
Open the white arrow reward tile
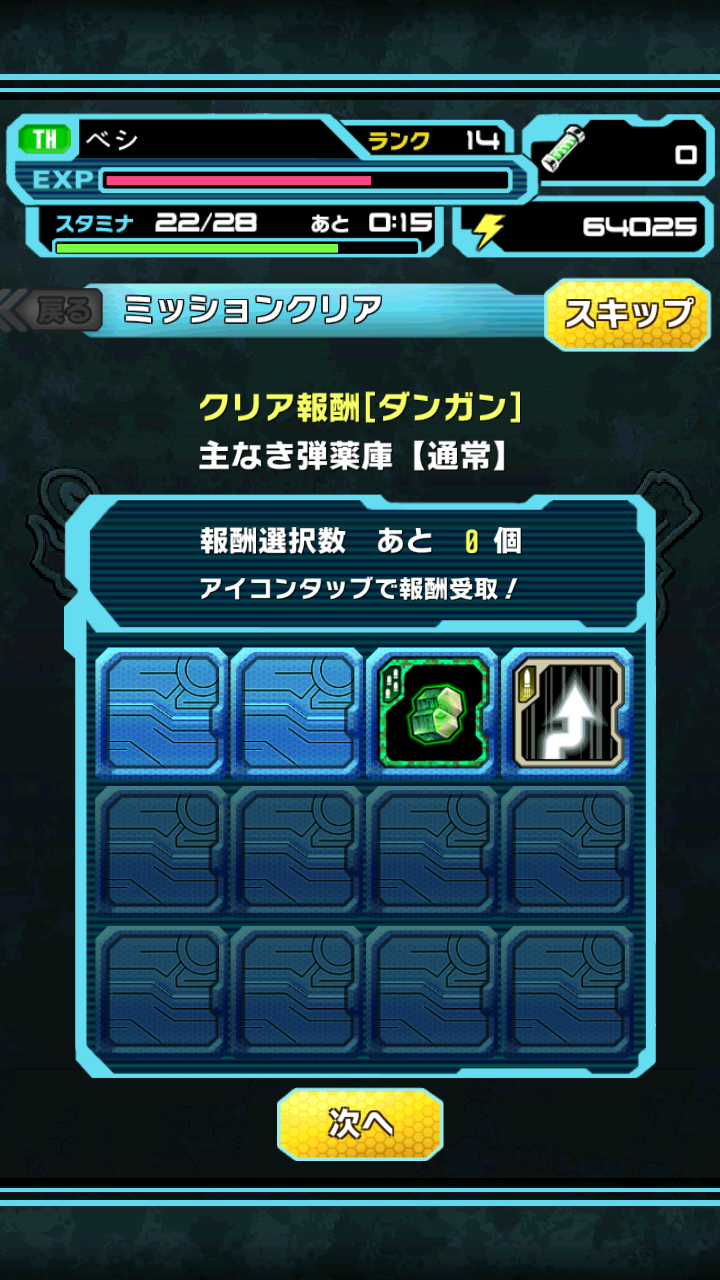pyautogui.click(x=567, y=713)
